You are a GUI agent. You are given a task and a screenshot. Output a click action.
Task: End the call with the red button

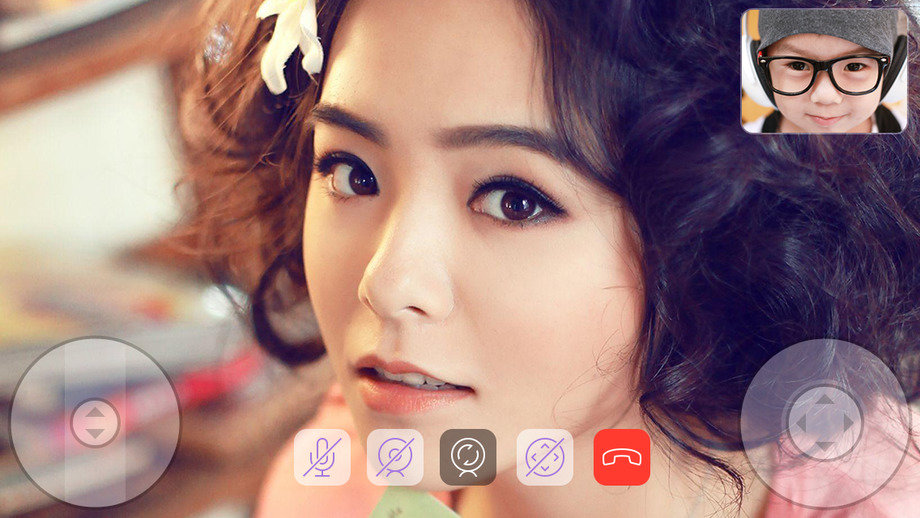tap(622, 457)
